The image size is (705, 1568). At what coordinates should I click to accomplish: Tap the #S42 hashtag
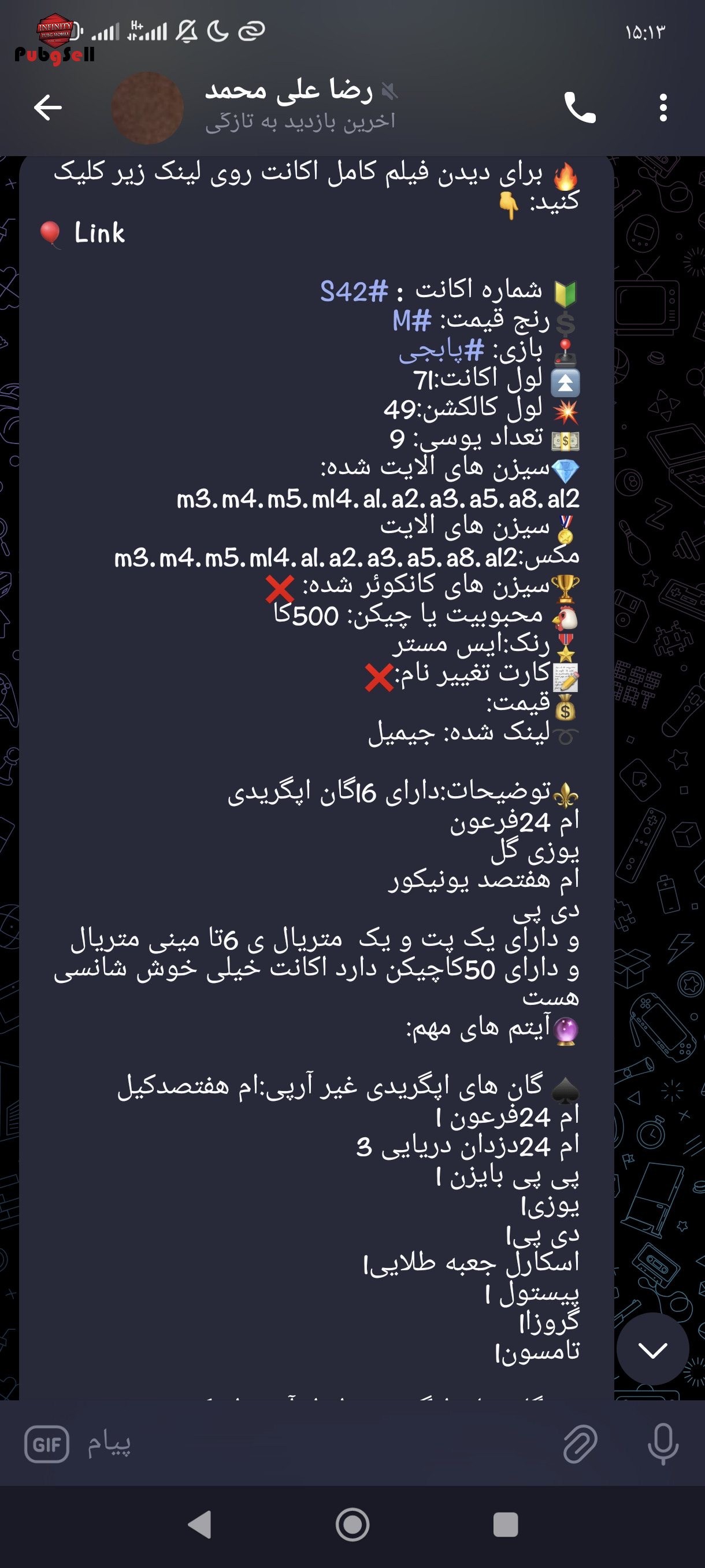point(354,291)
